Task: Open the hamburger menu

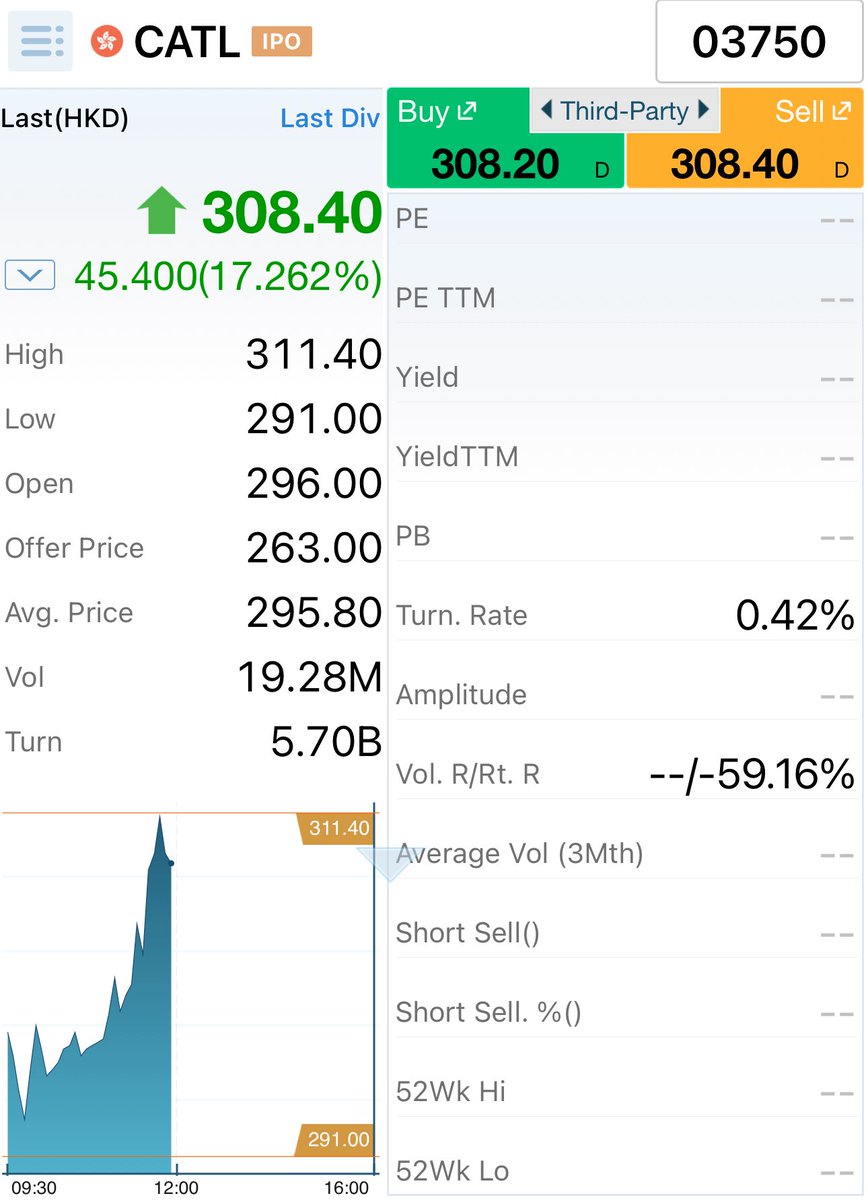Action: coord(40,42)
